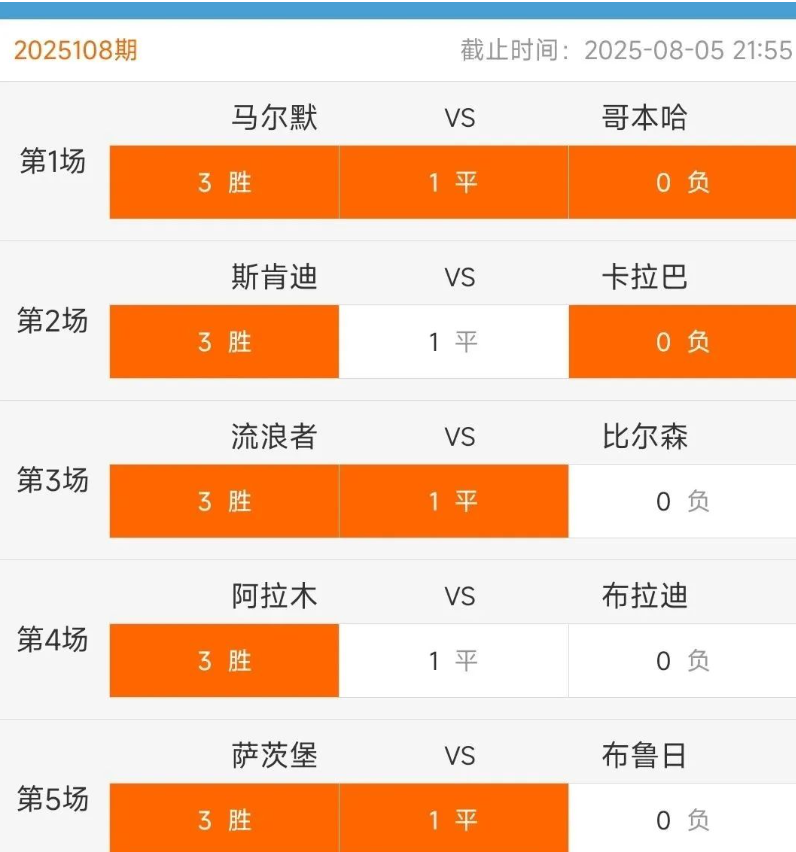Toggle 3 胜 for 萨茨堡 vs 布鲁日
The image size is (796, 852).
pos(224,819)
